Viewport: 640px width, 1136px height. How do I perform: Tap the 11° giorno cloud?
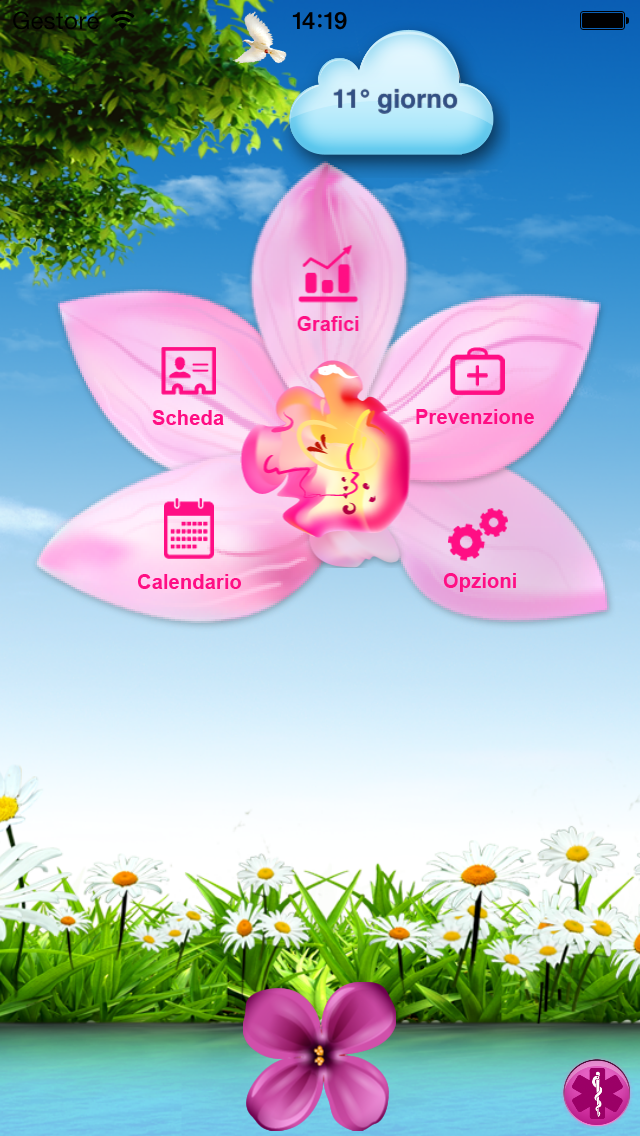pyautogui.click(x=393, y=100)
